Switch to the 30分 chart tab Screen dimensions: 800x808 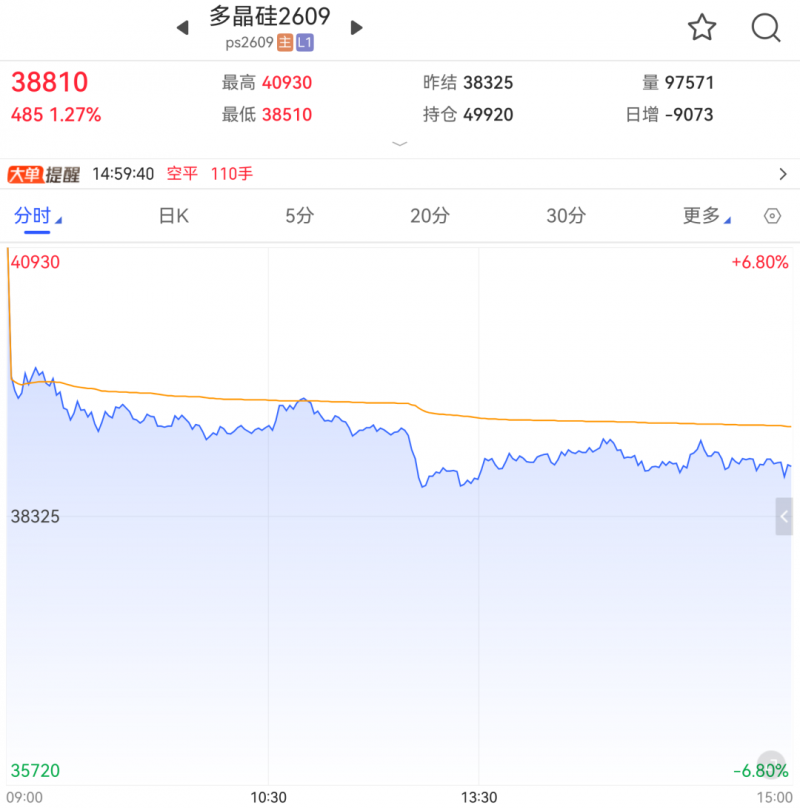566,216
